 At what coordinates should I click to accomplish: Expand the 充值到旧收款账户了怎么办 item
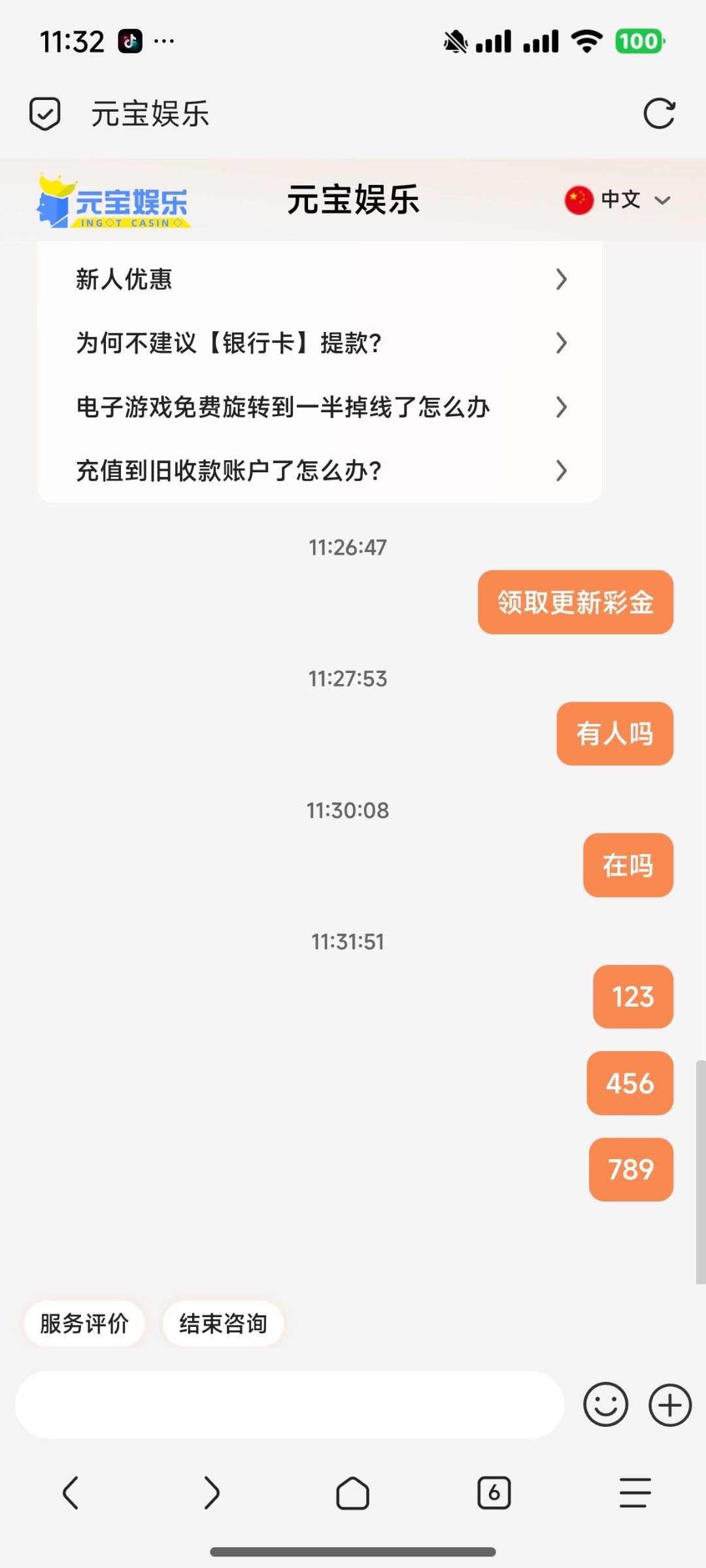tap(320, 470)
